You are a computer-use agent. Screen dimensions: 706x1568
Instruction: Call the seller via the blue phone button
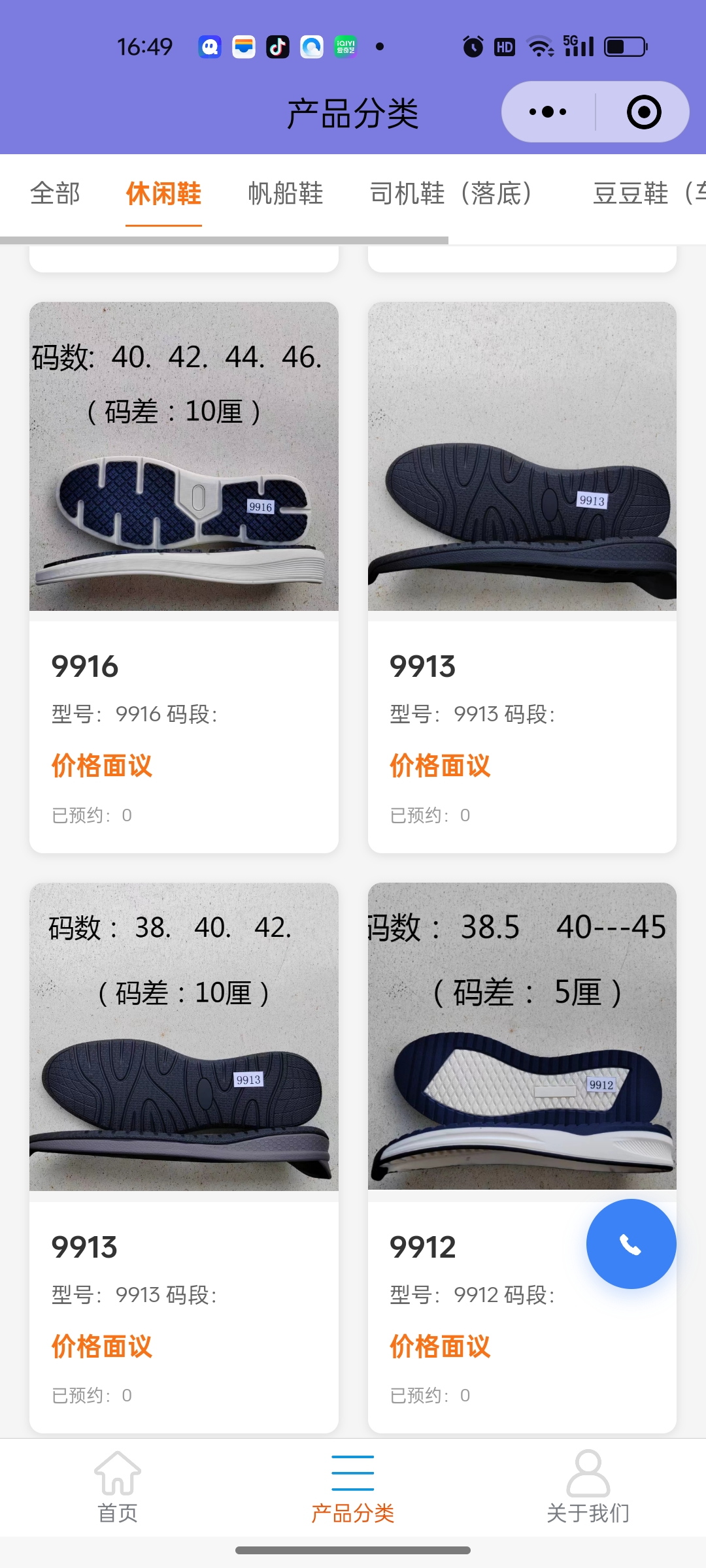(x=631, y=1244)
